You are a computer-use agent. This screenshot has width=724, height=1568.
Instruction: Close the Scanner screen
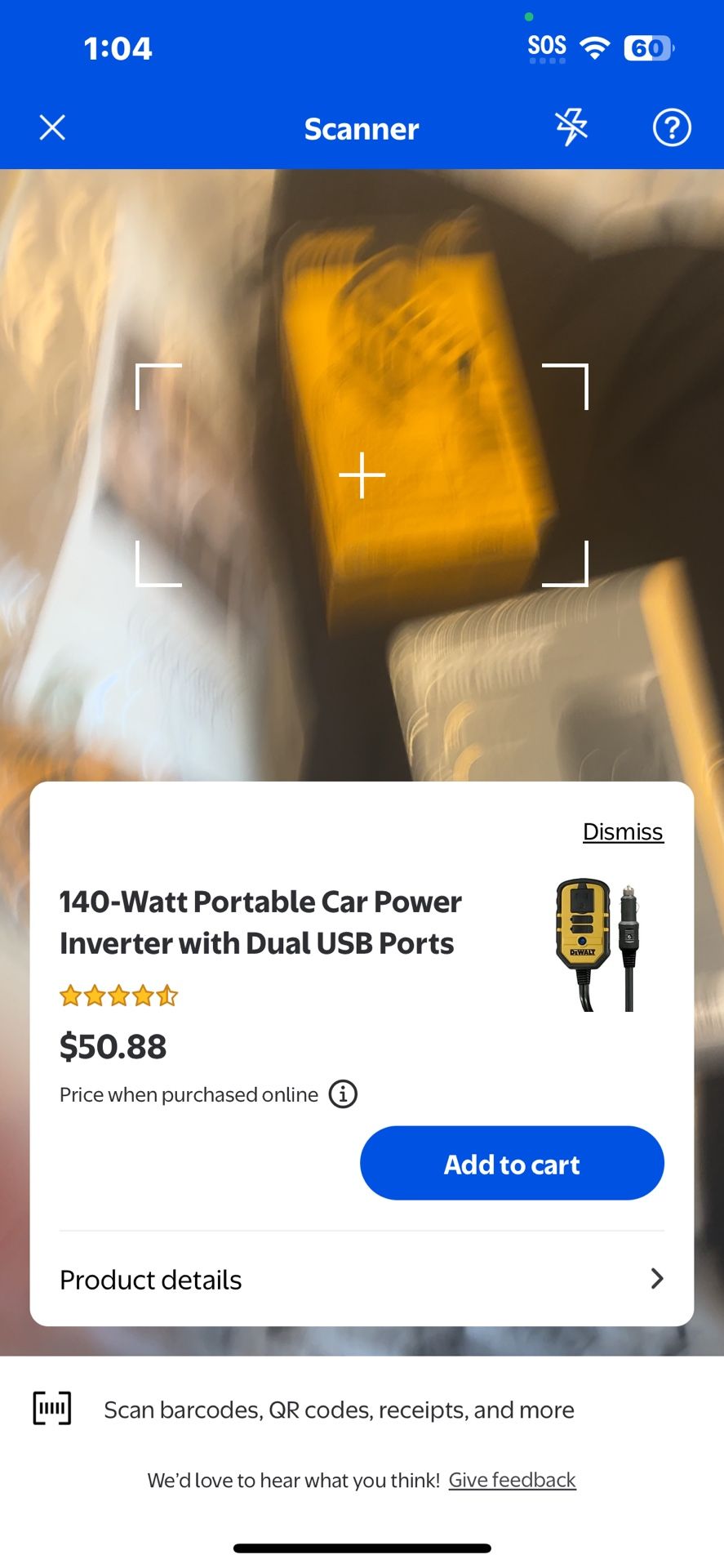[52, 127]
